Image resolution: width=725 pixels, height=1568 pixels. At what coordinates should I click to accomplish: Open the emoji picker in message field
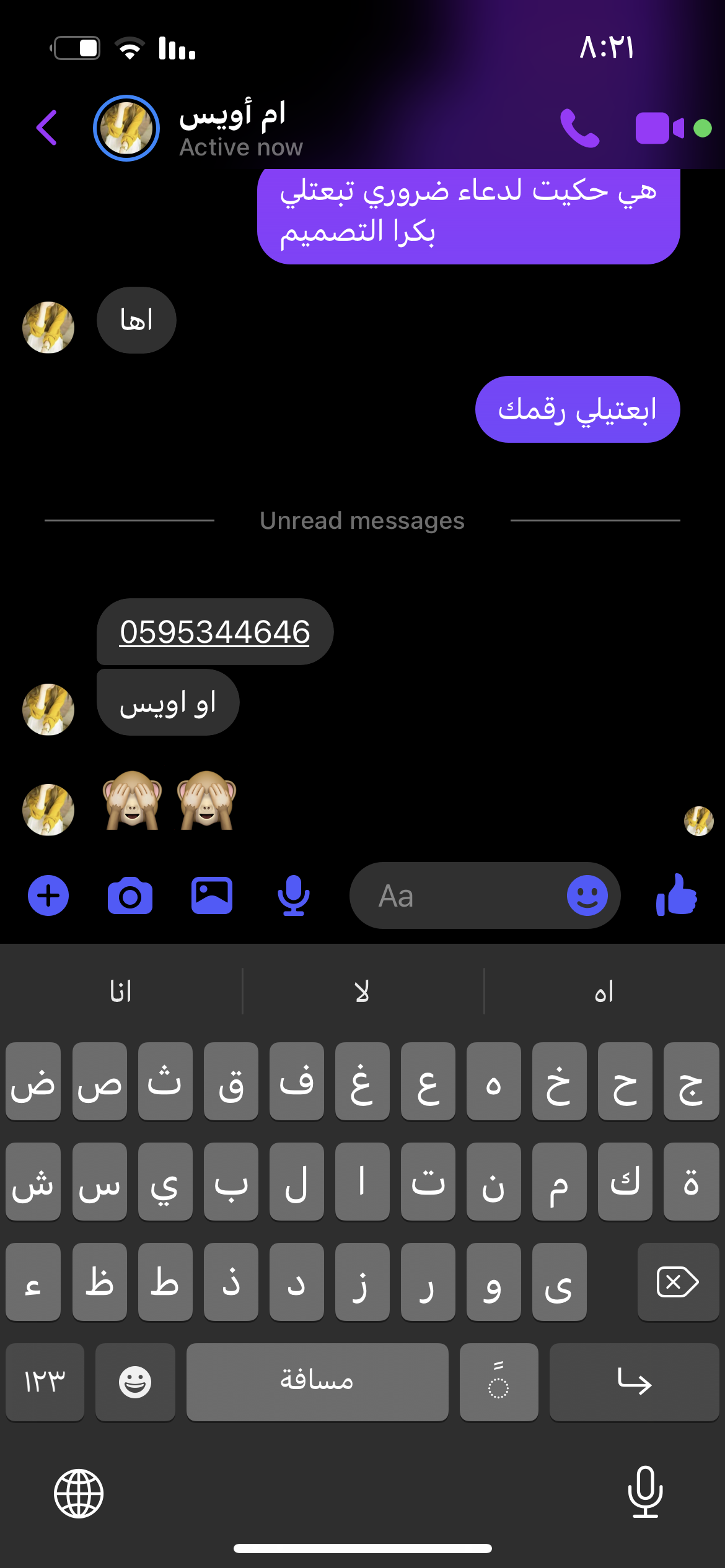(587, 895)
